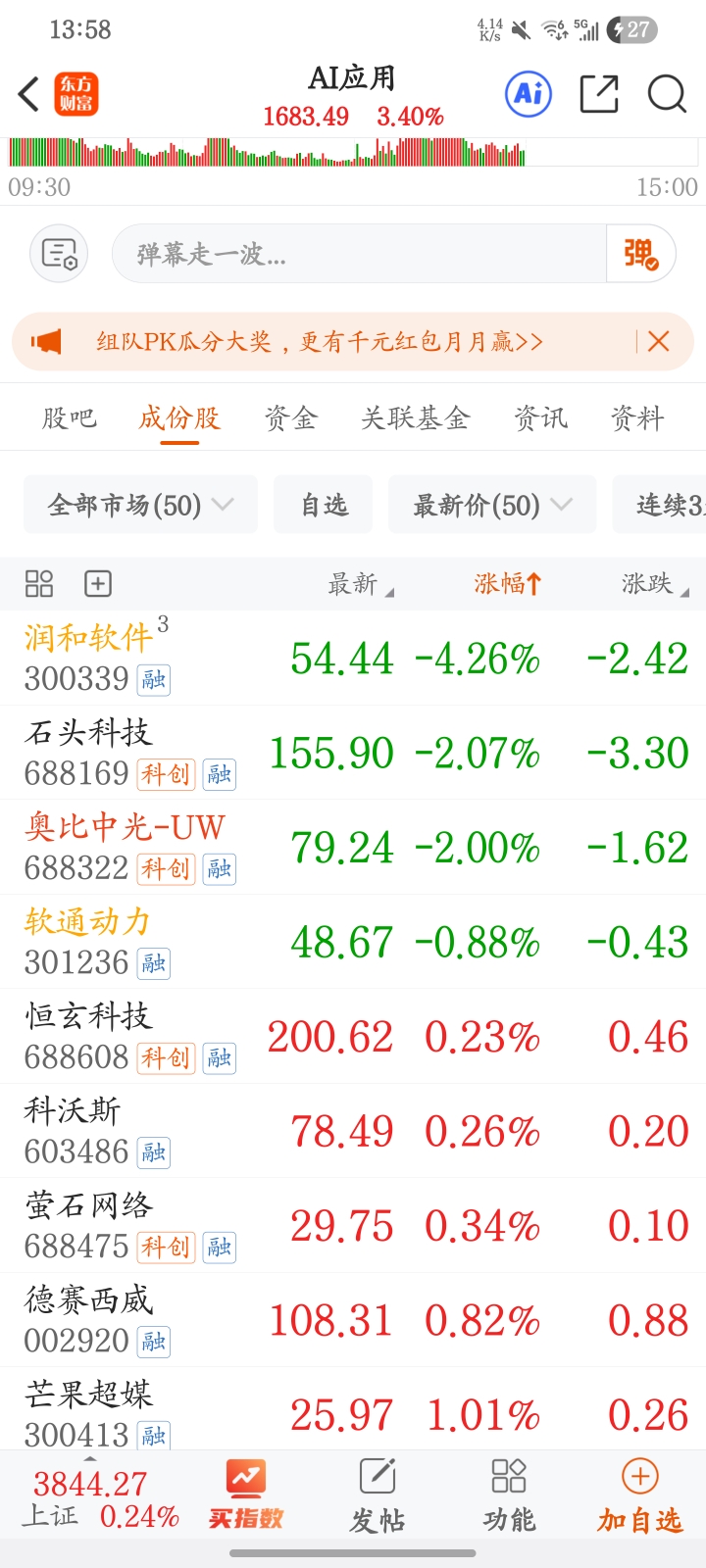Dismiss the orange promo banner
This screenshot has width=706, height=1568.
point(658,341)
